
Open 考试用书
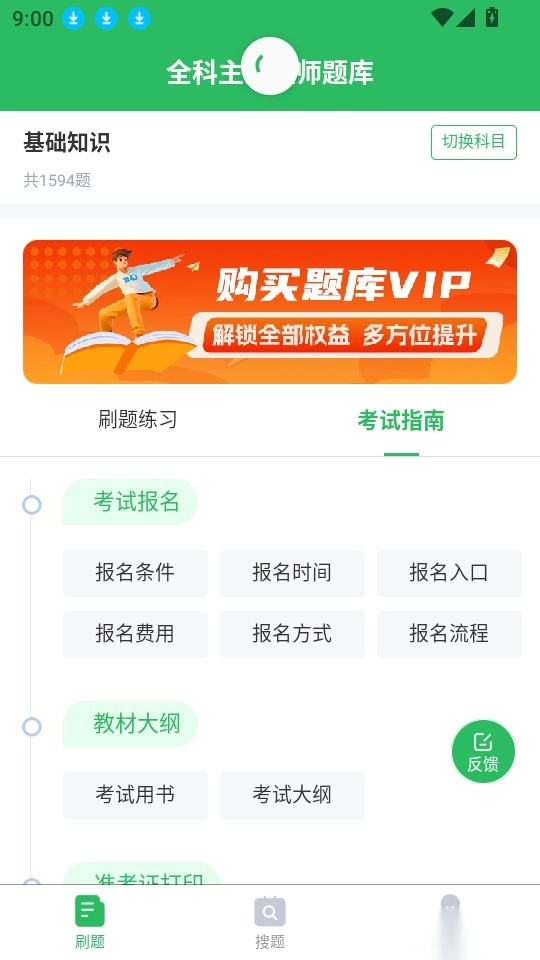pos(135,795)
